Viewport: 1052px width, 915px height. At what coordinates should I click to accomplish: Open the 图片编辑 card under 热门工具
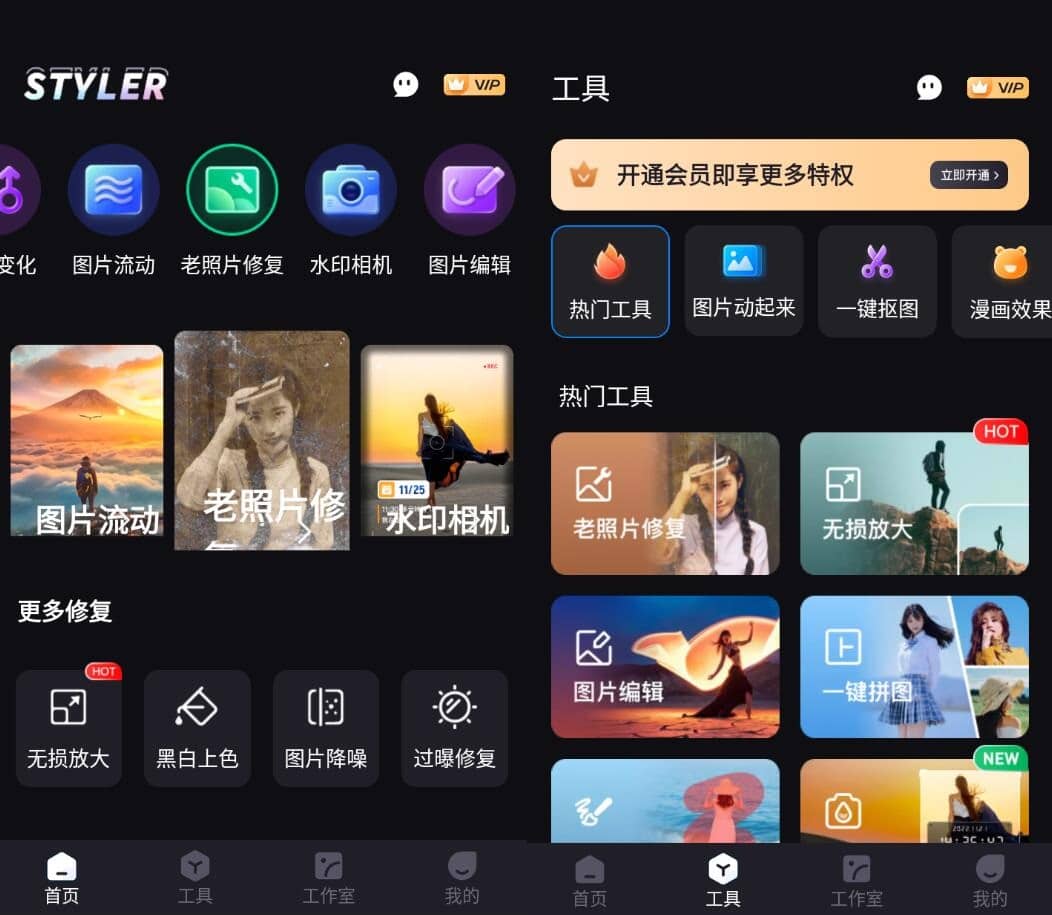[665, 666]
